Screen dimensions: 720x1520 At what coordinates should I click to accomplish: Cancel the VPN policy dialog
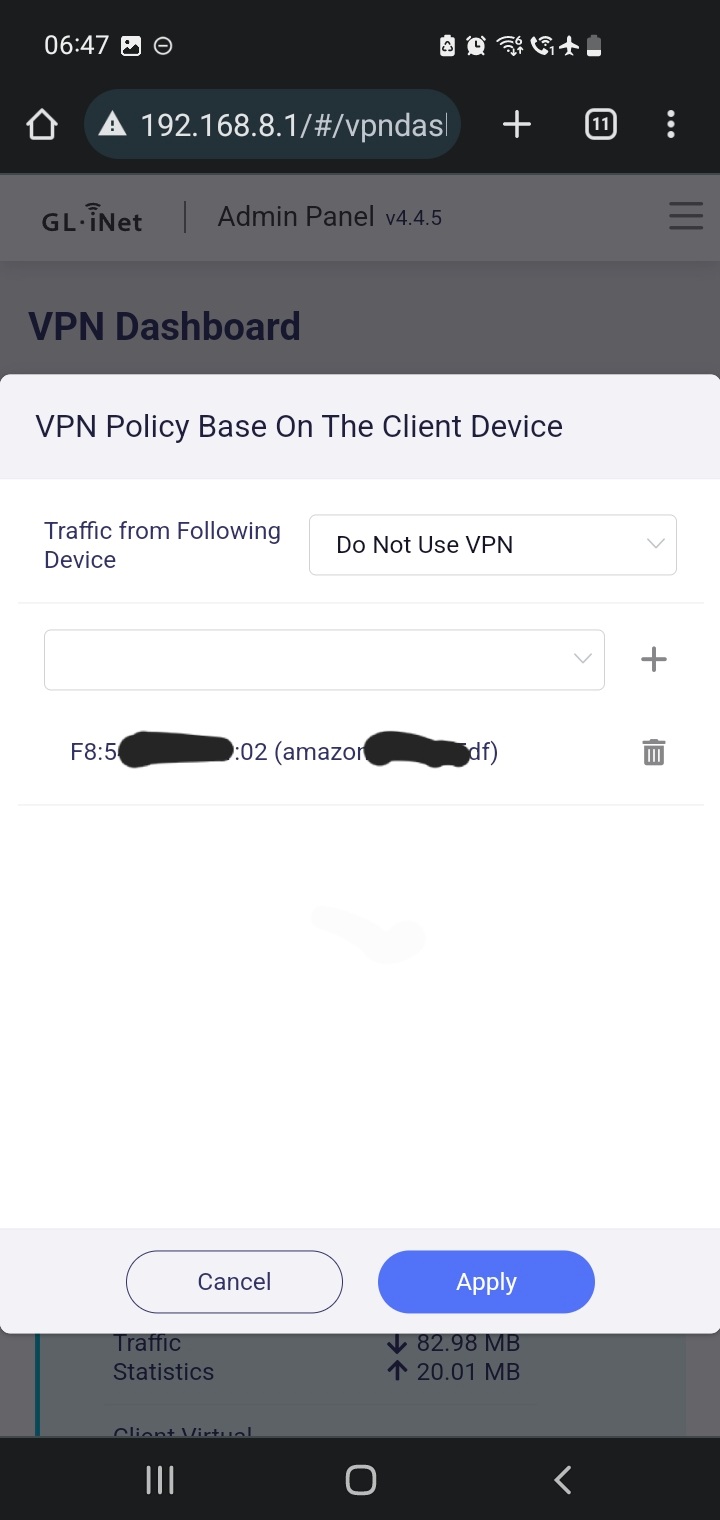pos(234,1282)
